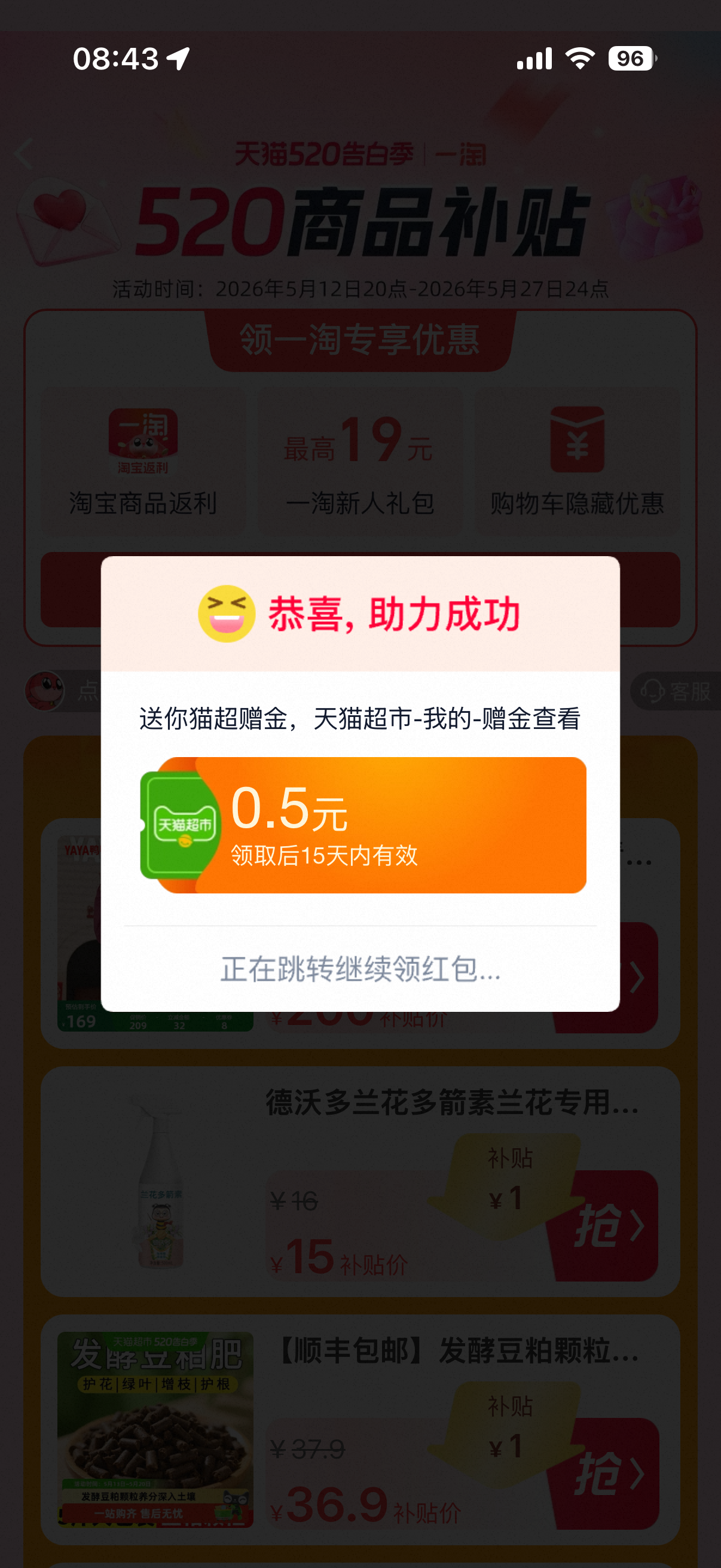This screenshot has height=1568, width=721.
Task: Grab the 发酵豆粕颗粒 subsidy deal
Action: tap(605, 1474)
